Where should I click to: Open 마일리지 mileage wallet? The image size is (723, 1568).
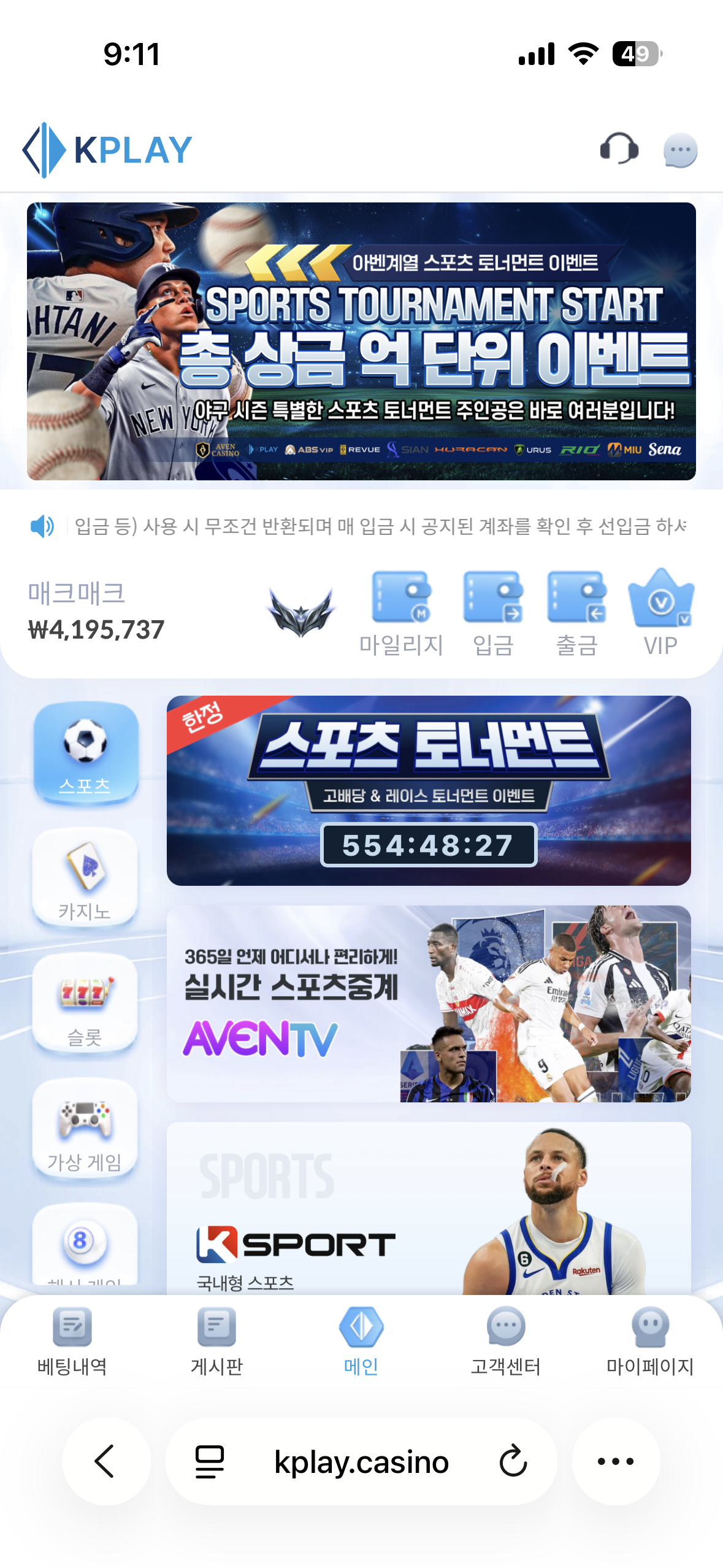point(401,612)
